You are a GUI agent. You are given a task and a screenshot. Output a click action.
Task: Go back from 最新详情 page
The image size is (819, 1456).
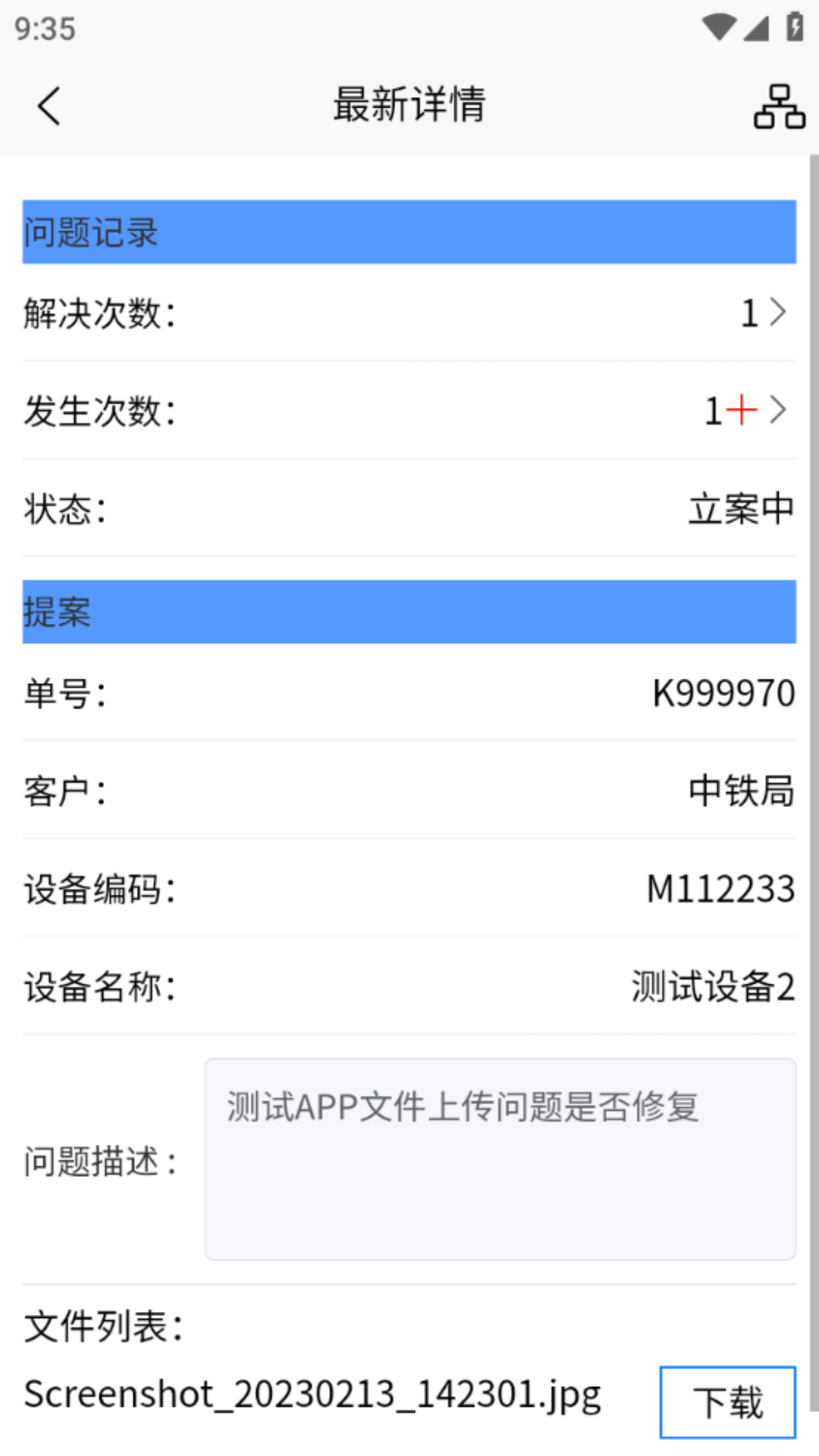pyautogui.click(x=49, y=105)
